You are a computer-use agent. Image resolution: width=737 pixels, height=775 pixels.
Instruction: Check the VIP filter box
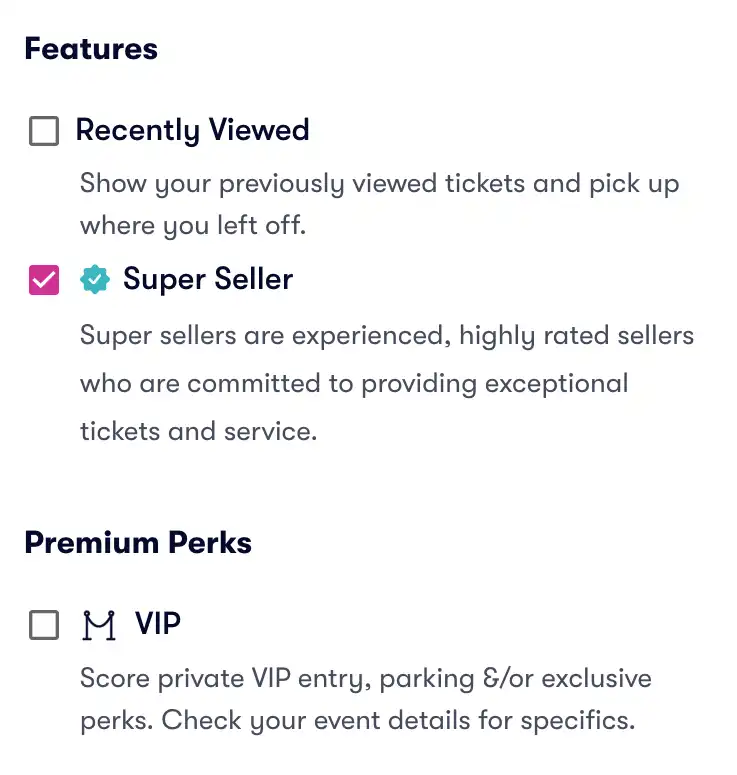pyautogui.click(x=43, y=624)
